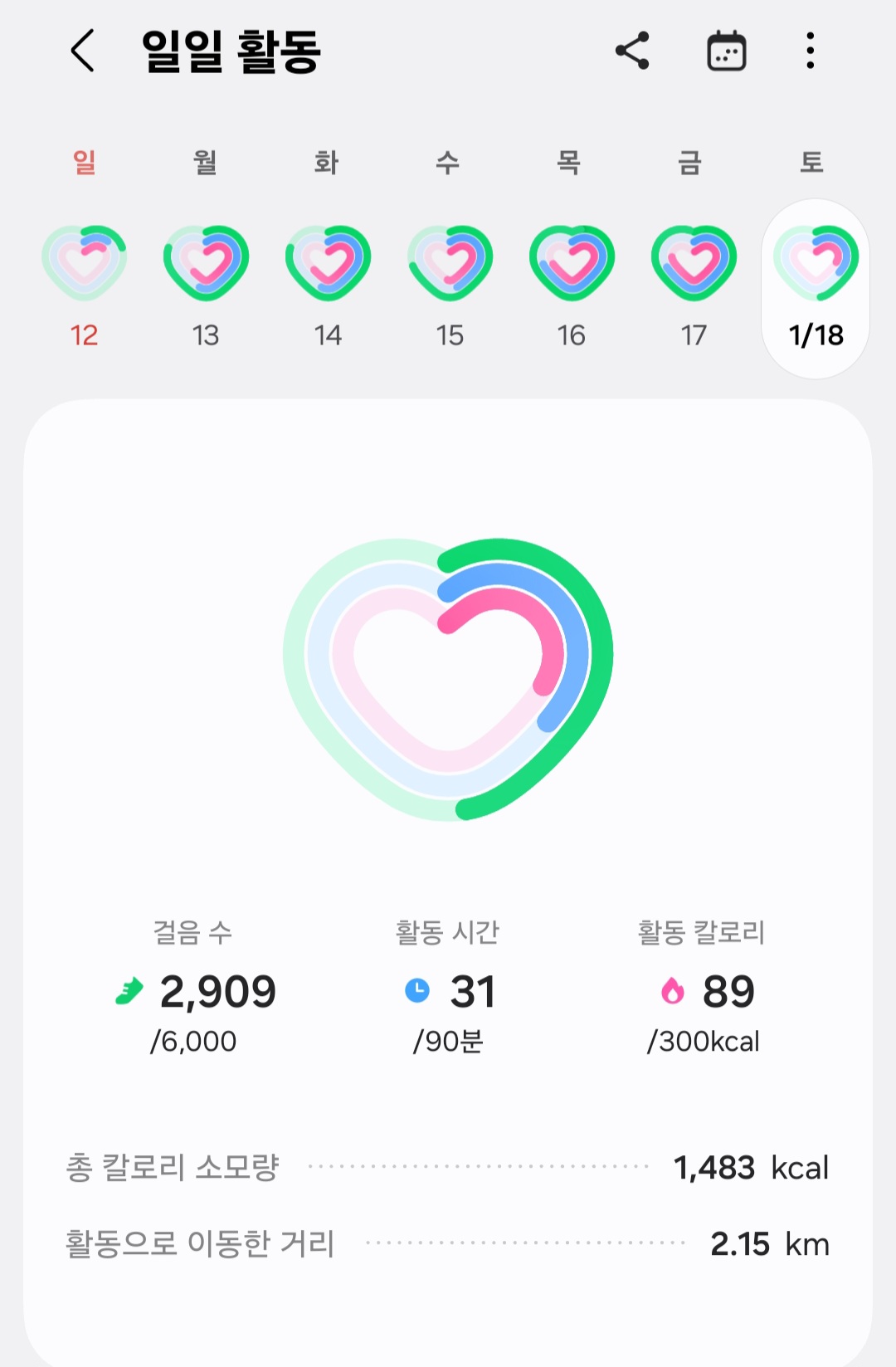
Task: Open 걸음 수 step count details
Action: click(x=194, y=989)
